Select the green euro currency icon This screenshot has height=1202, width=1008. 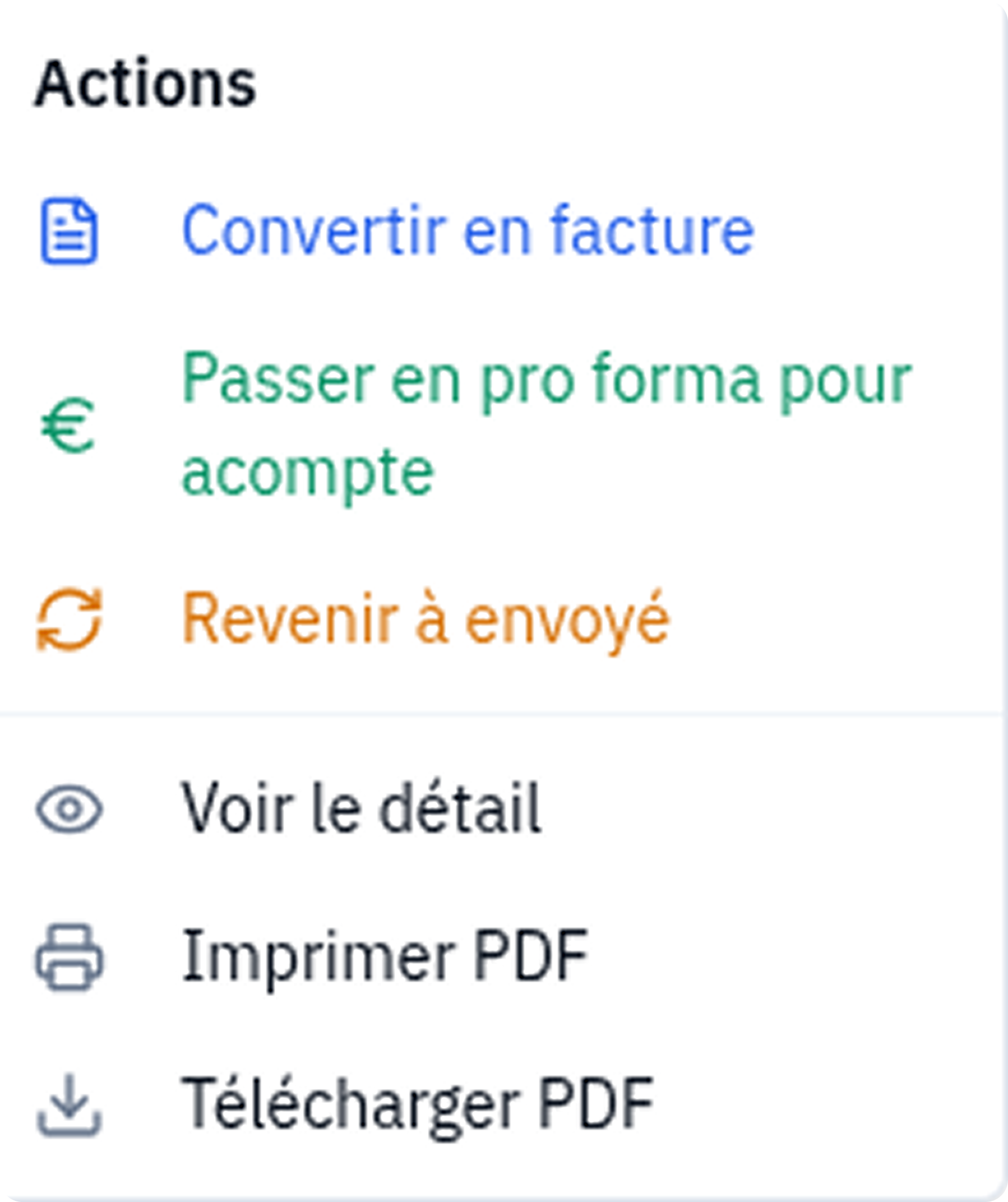point(69,426)
